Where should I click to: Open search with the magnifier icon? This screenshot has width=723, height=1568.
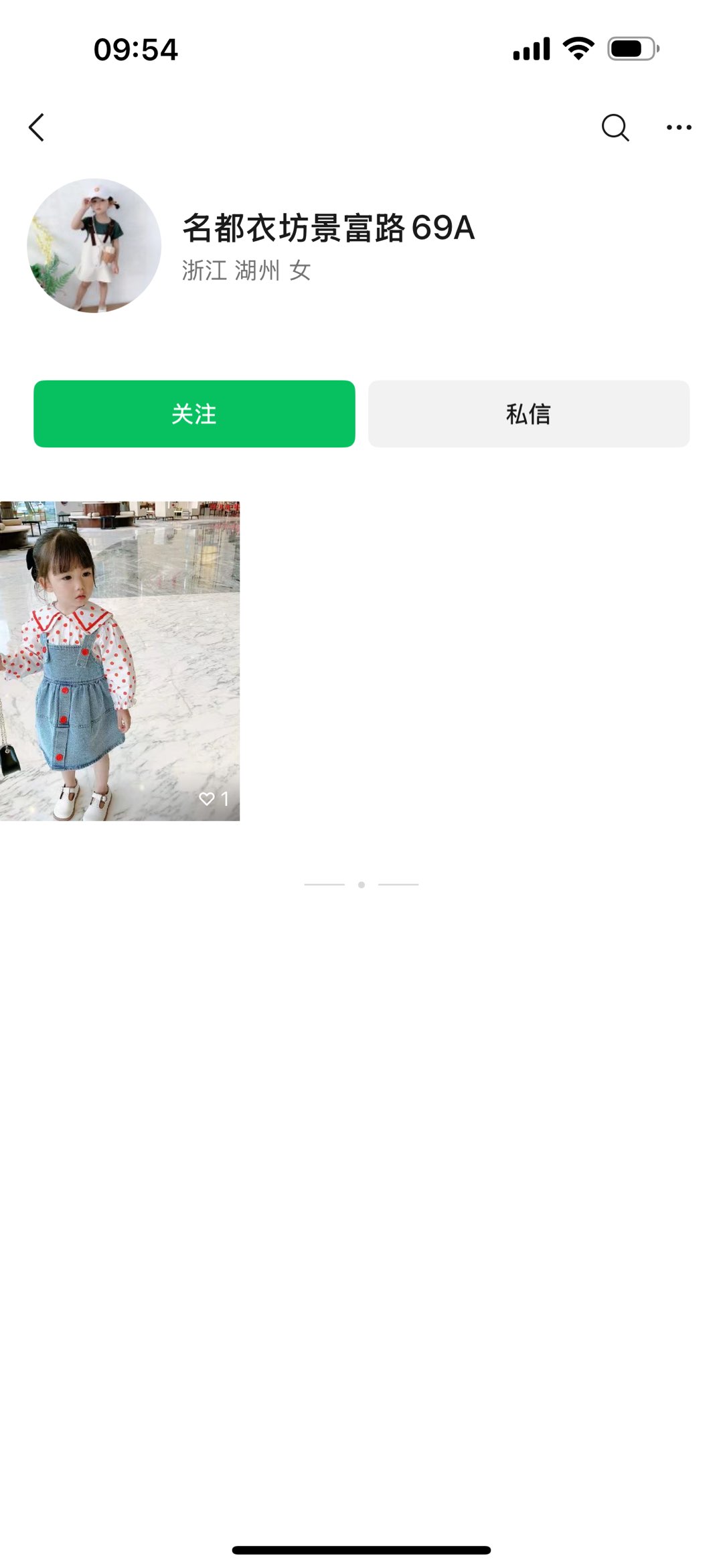(615, 127)
